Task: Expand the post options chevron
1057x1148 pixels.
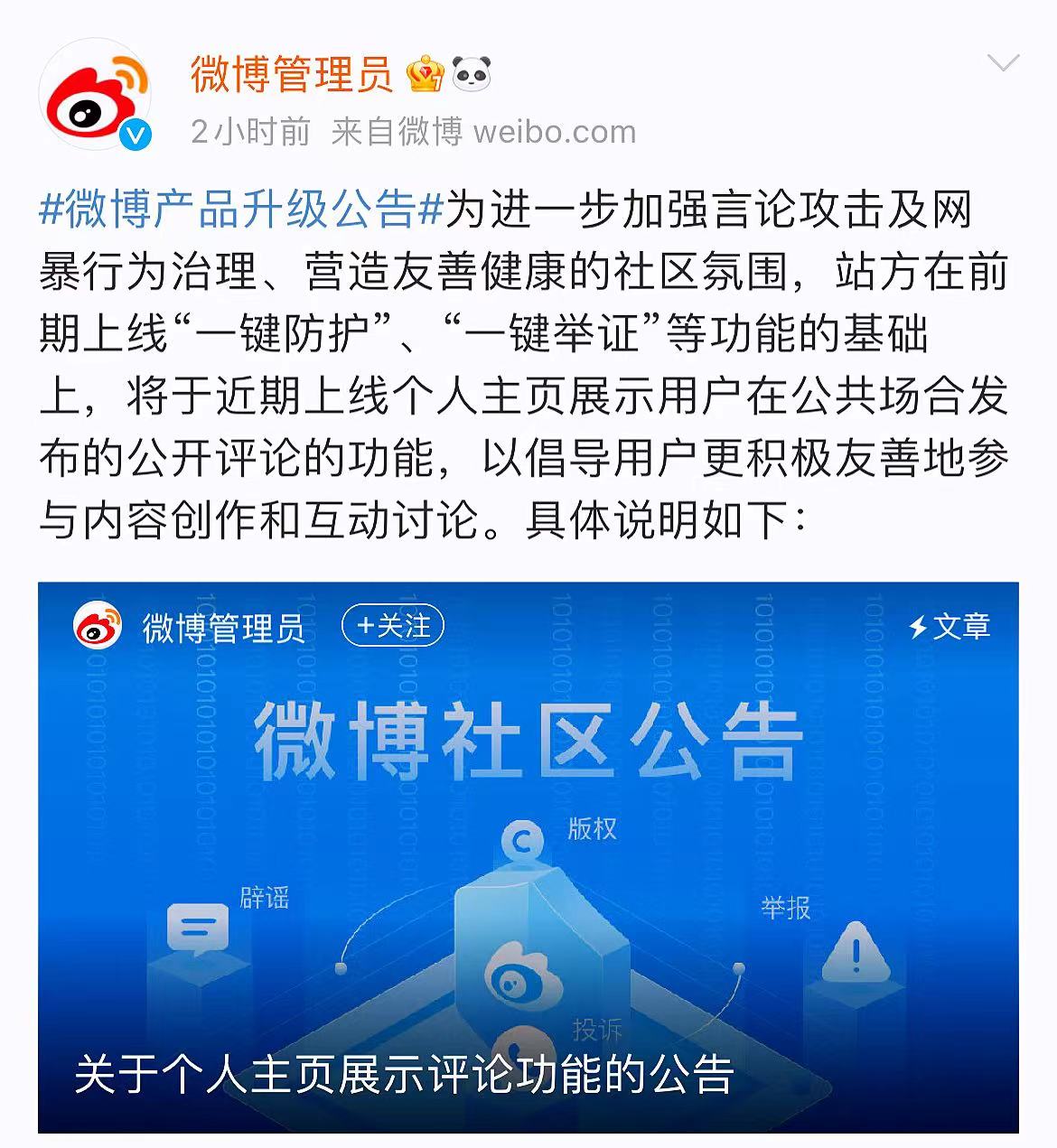Action: pyautogui.click(x=1003, y=63)
